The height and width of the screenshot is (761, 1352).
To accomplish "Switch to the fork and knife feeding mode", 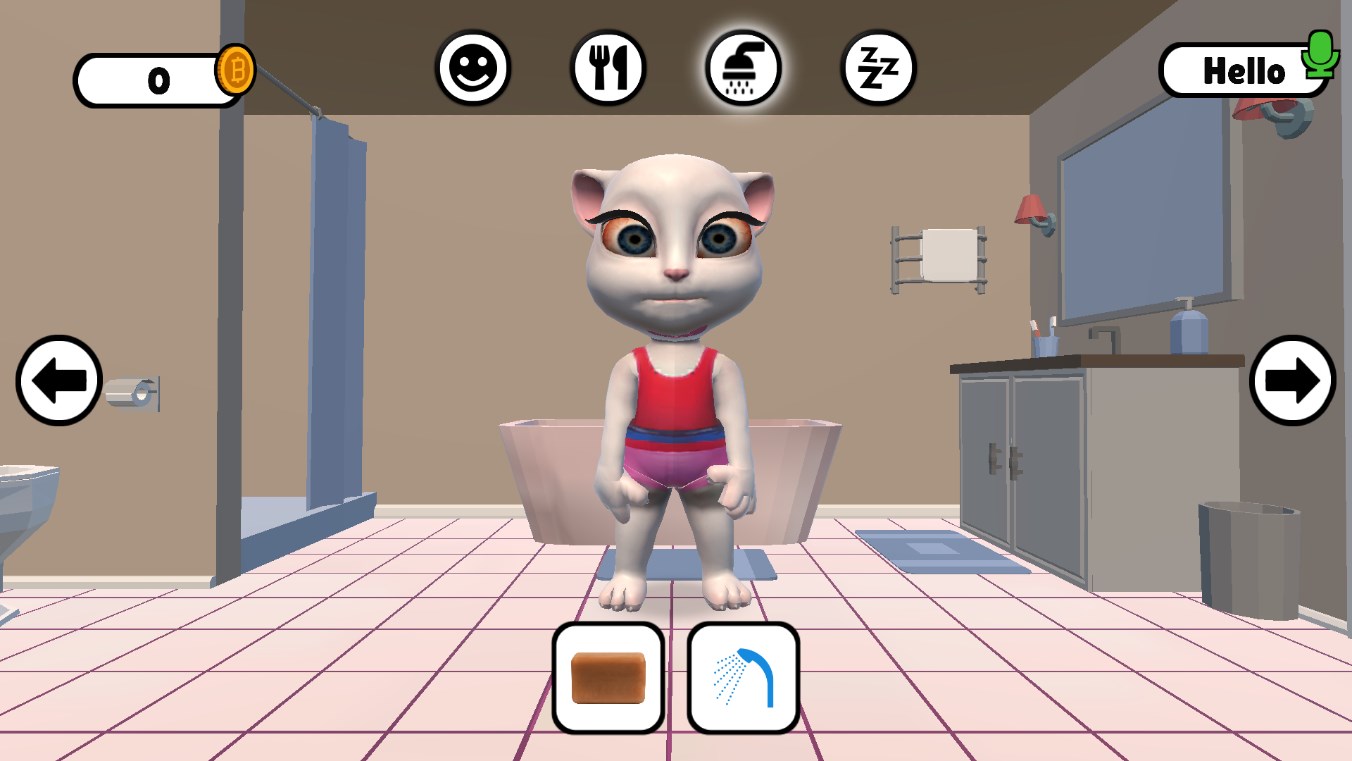I will (x=608, y=68).
